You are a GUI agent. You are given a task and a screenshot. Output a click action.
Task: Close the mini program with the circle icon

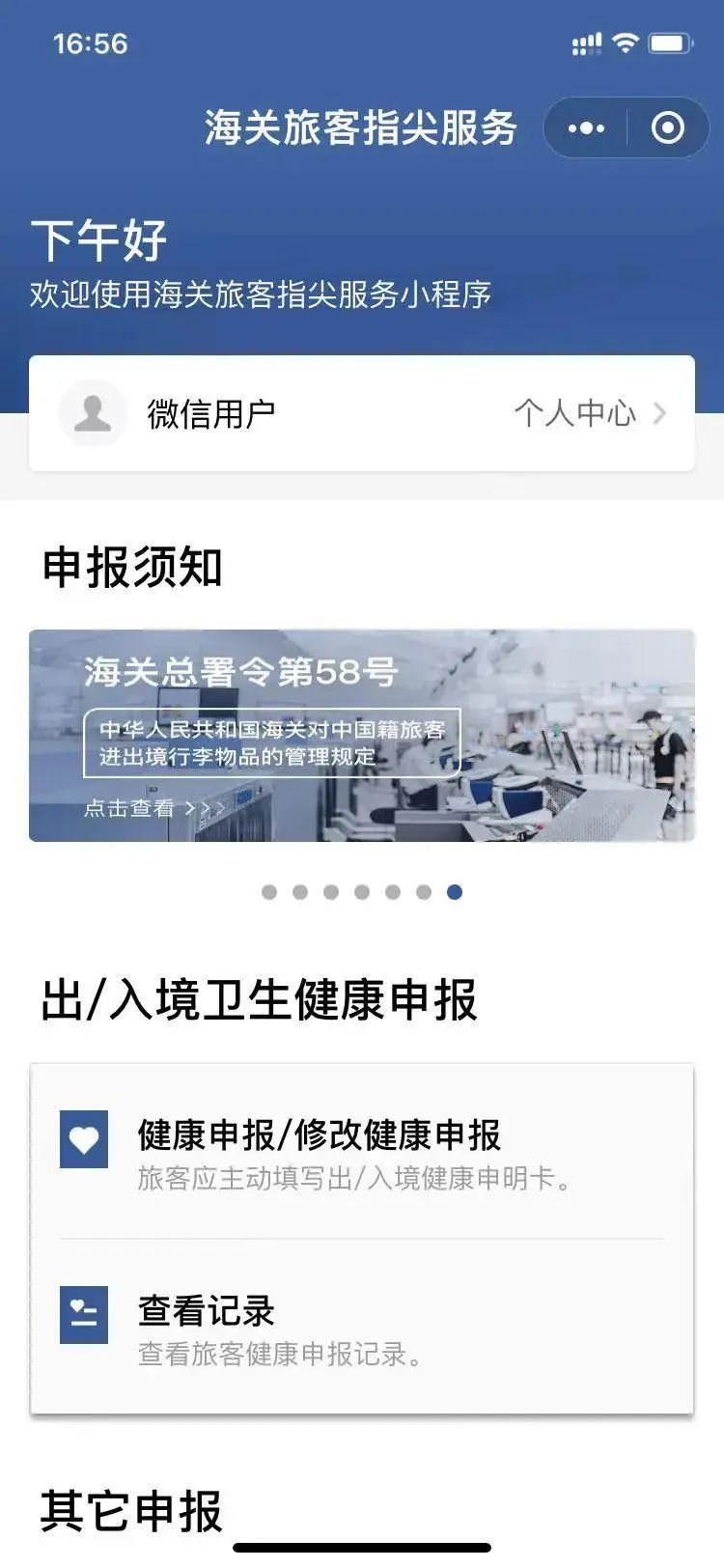[x=668, y=128]
